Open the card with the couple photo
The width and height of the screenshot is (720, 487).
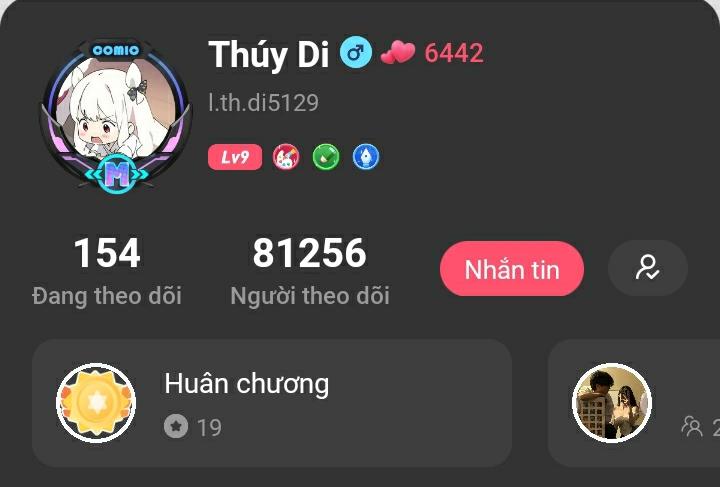(634, 403)
